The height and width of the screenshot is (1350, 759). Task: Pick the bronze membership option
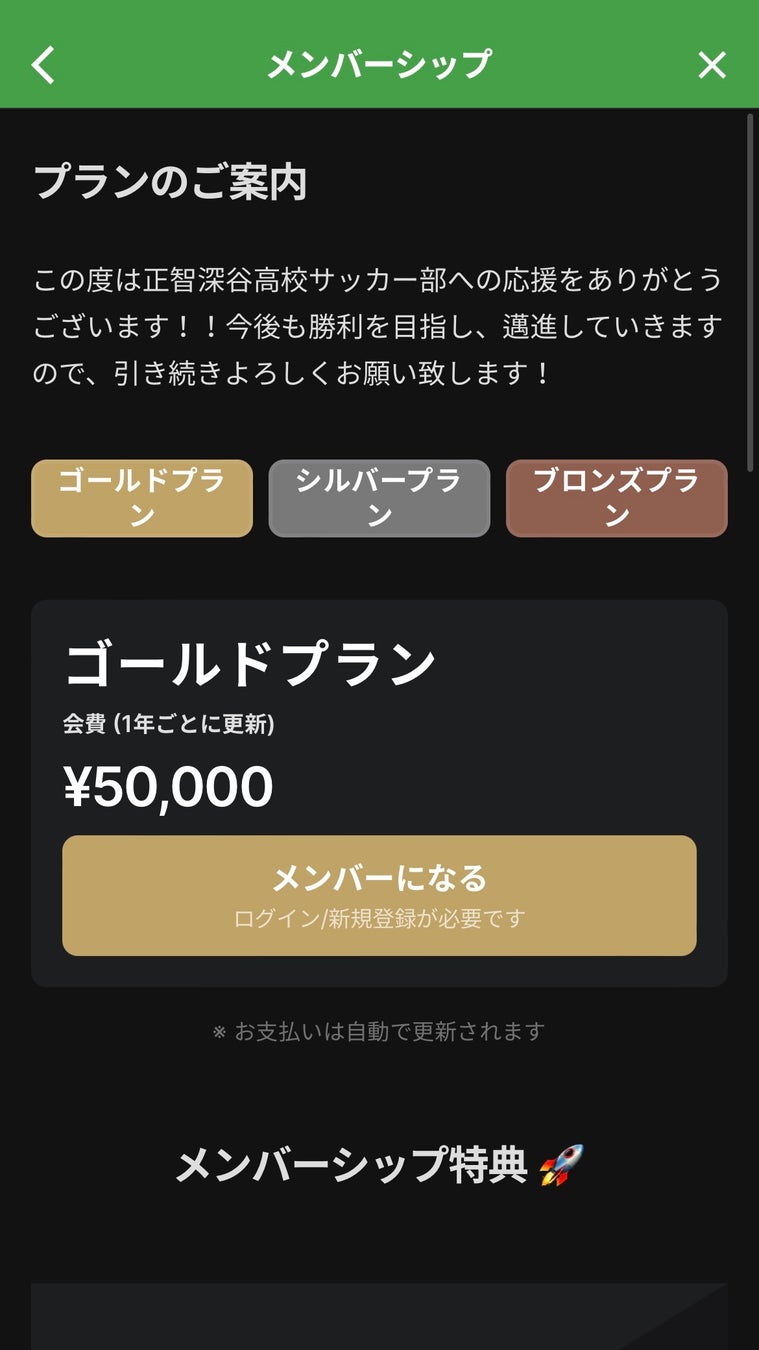coord(617,499)
